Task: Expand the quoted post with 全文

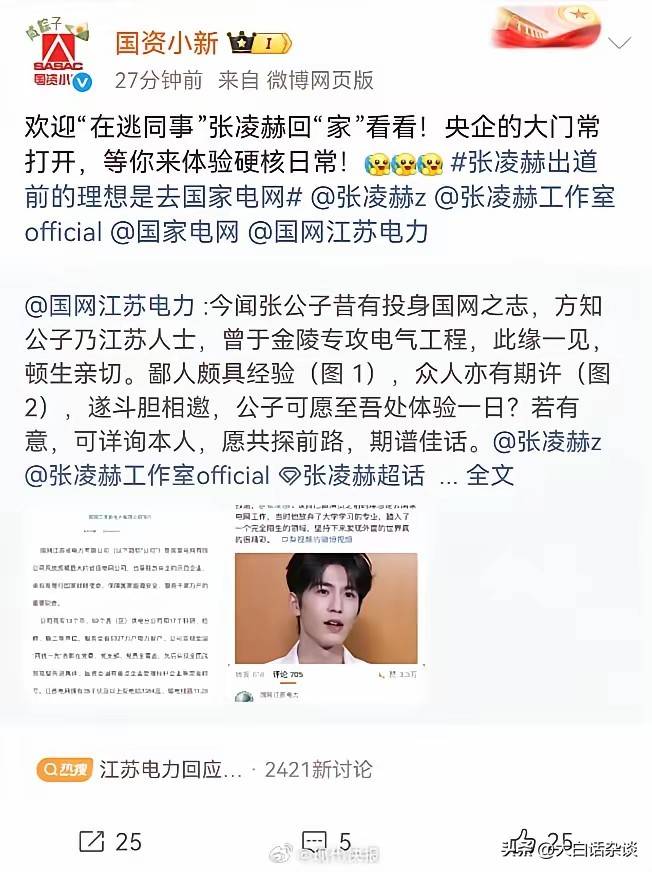Action: click(490, 475)
